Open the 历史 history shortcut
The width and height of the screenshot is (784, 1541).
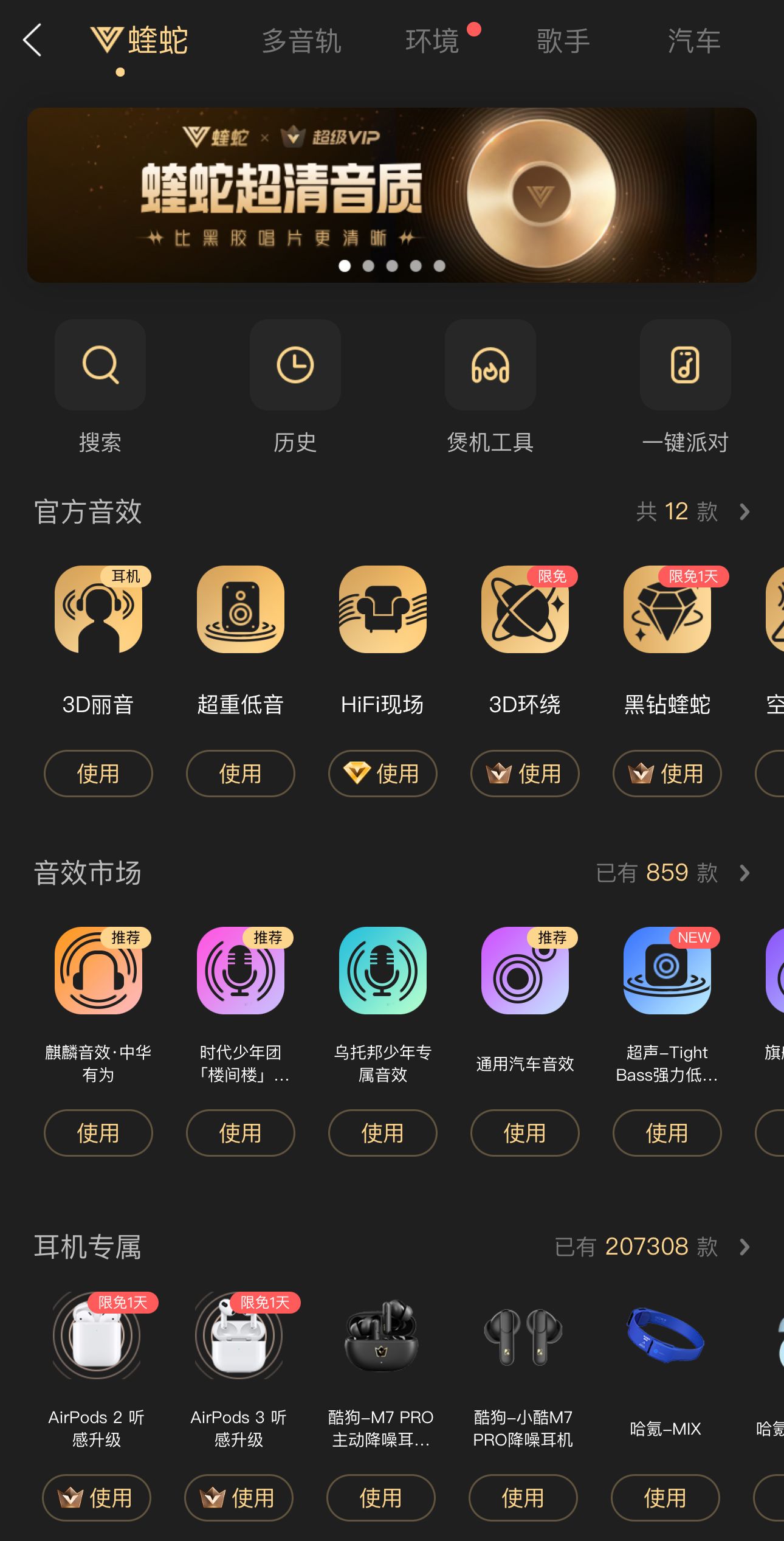pyautogui.click(x=295, y=365)
